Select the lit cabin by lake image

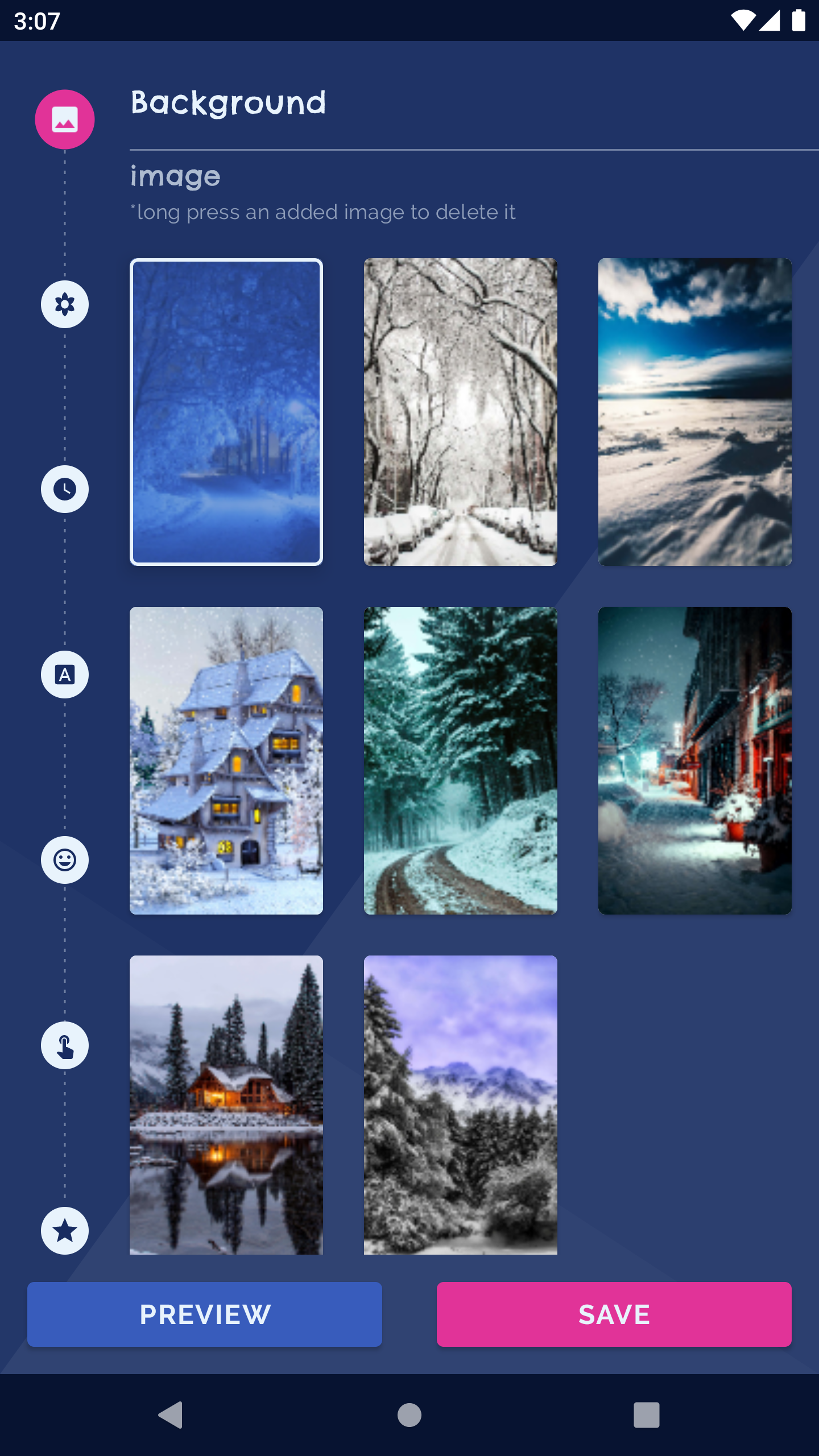226,1105
